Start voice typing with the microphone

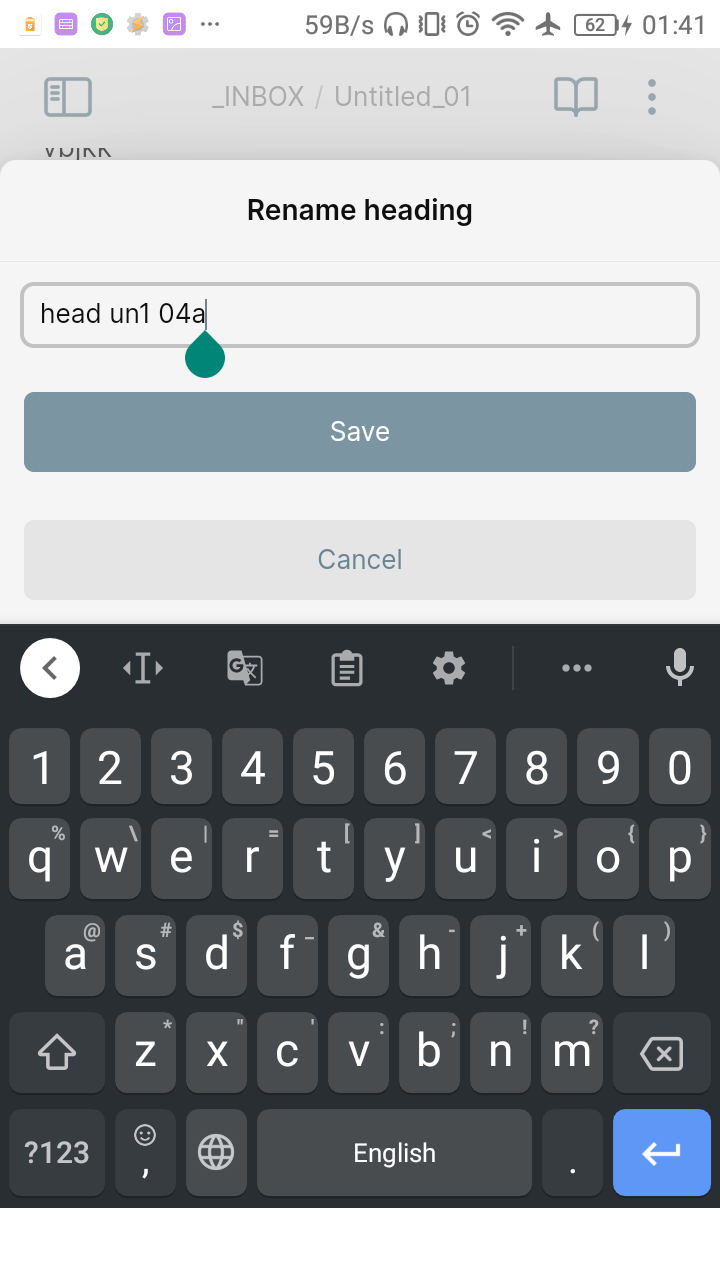pyautogui.click(x=680, y=667)
